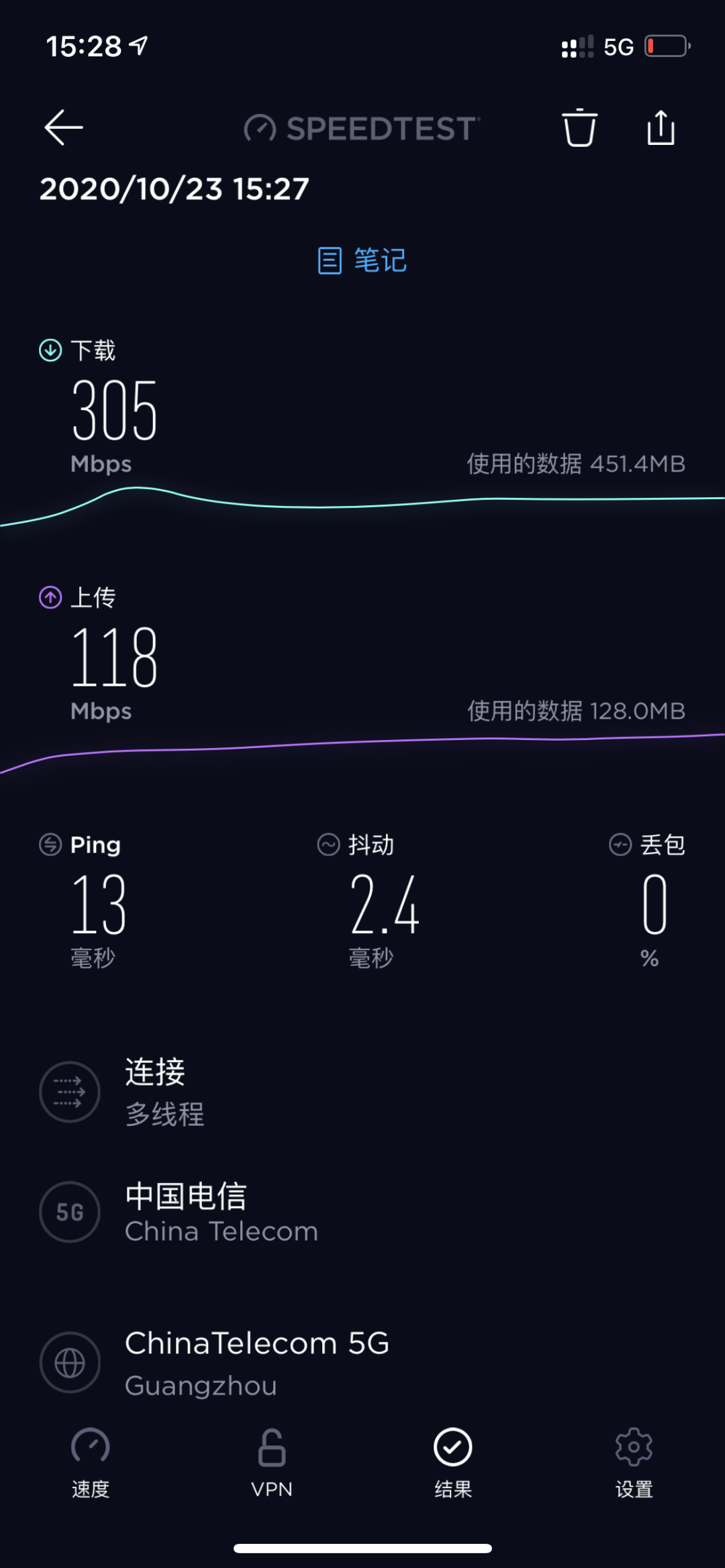Viewport: 725px width, 1568px height.
Task: Delete this test result with trash icon
Action: pos(579,127)
